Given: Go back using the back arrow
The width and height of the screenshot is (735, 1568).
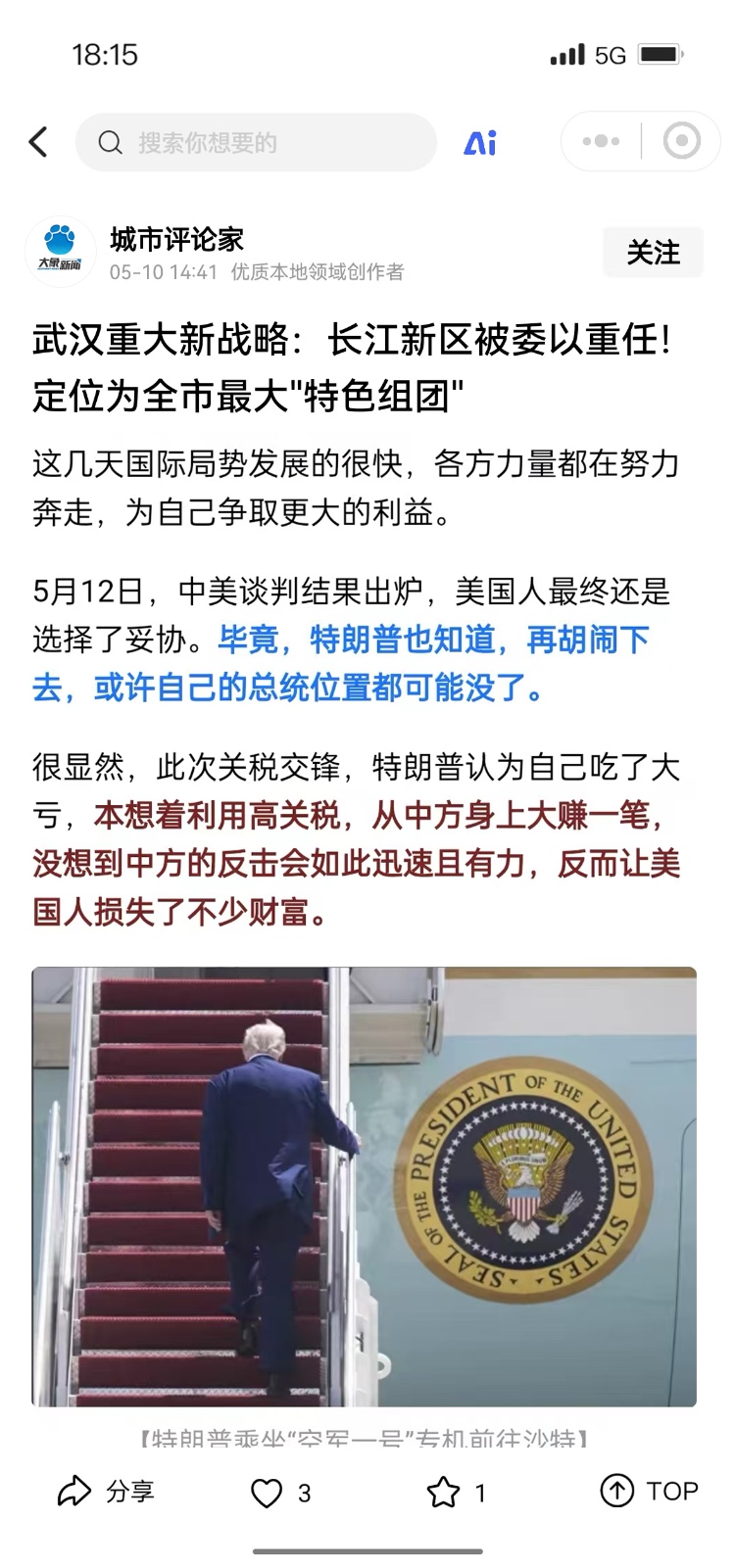Looking at the screenshot, I should [39, 143].
